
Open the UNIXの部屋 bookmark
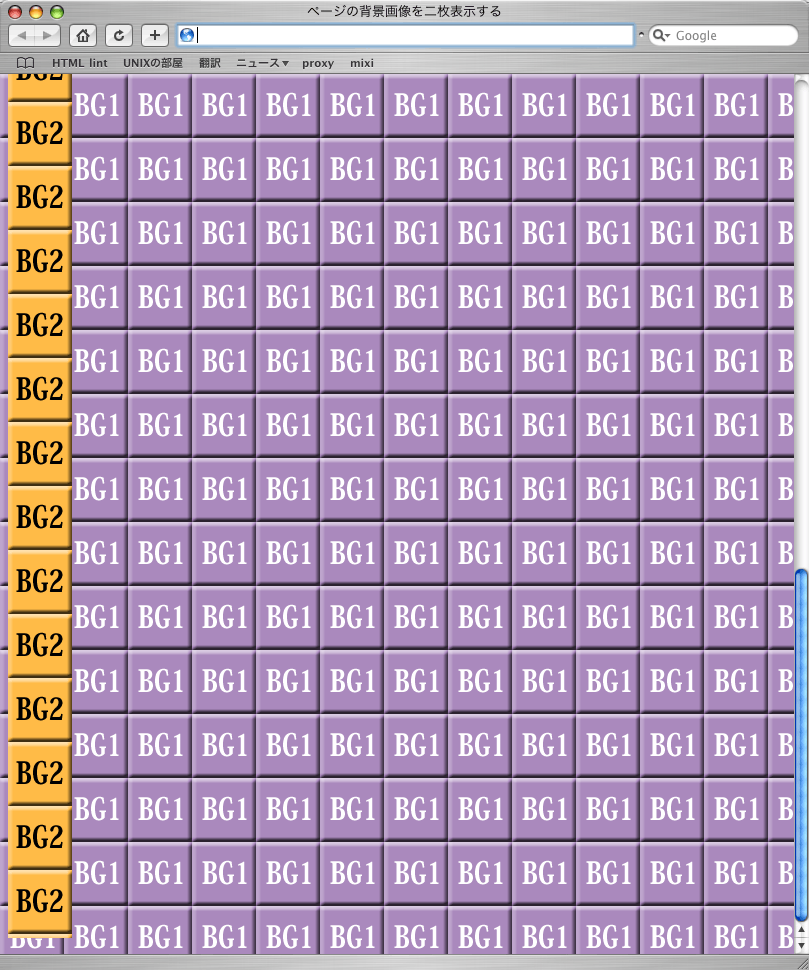[153, 63]
